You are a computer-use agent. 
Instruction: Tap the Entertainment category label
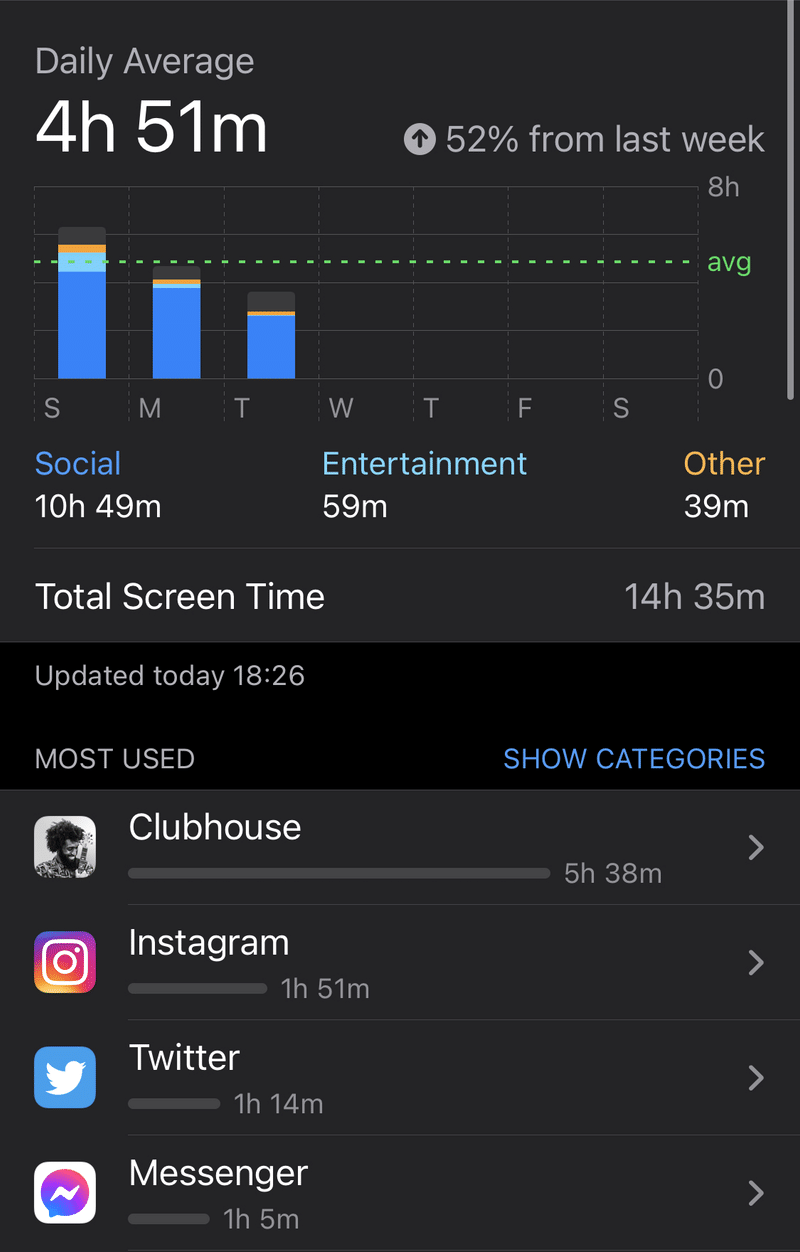(x=424, y=463)
